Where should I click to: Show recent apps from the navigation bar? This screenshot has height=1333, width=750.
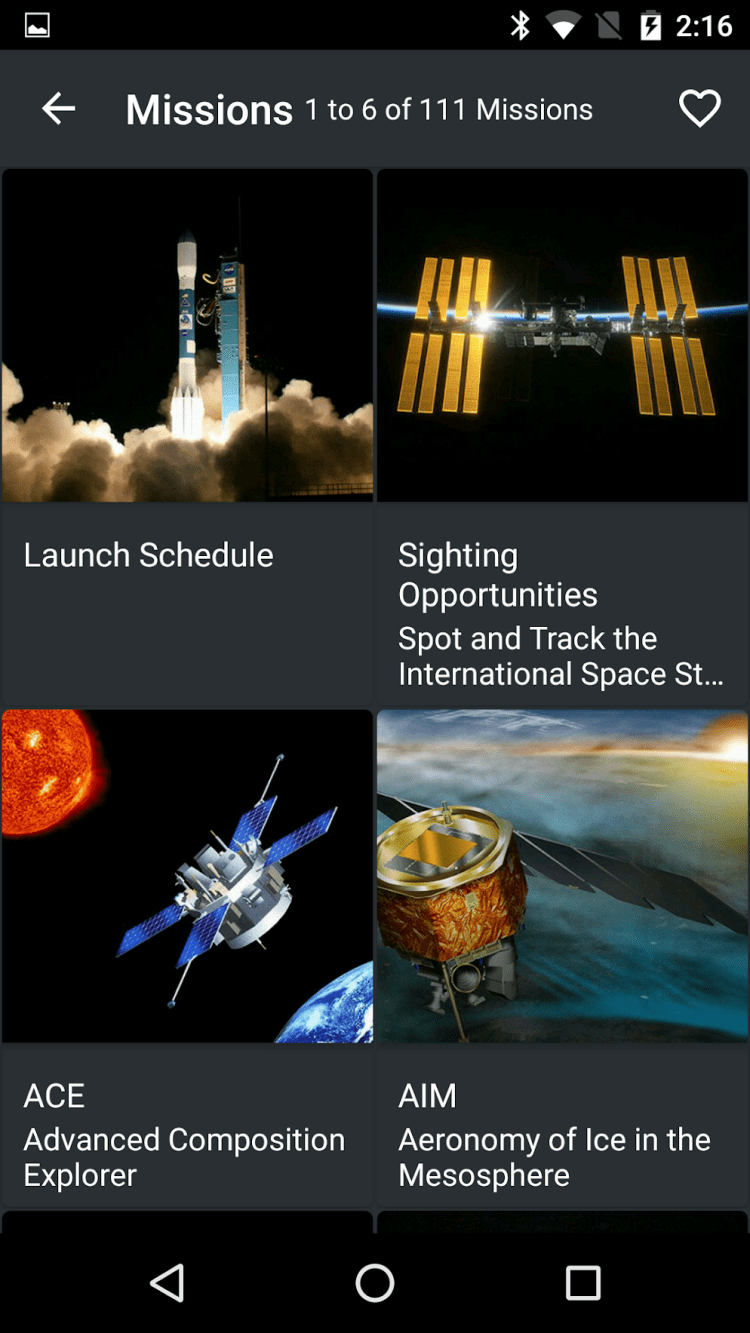[583, 1283]
